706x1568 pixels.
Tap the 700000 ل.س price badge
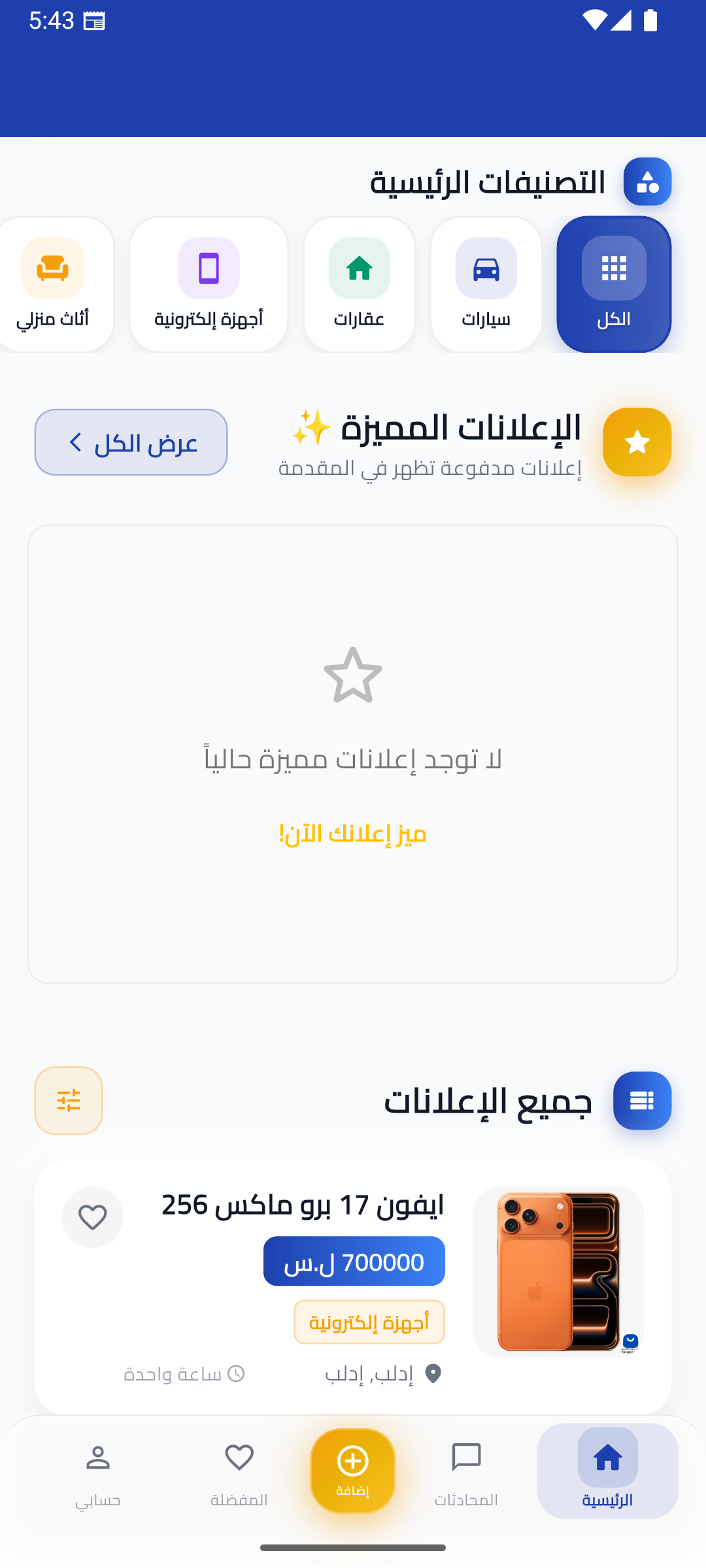click(x=354, y=1261)
